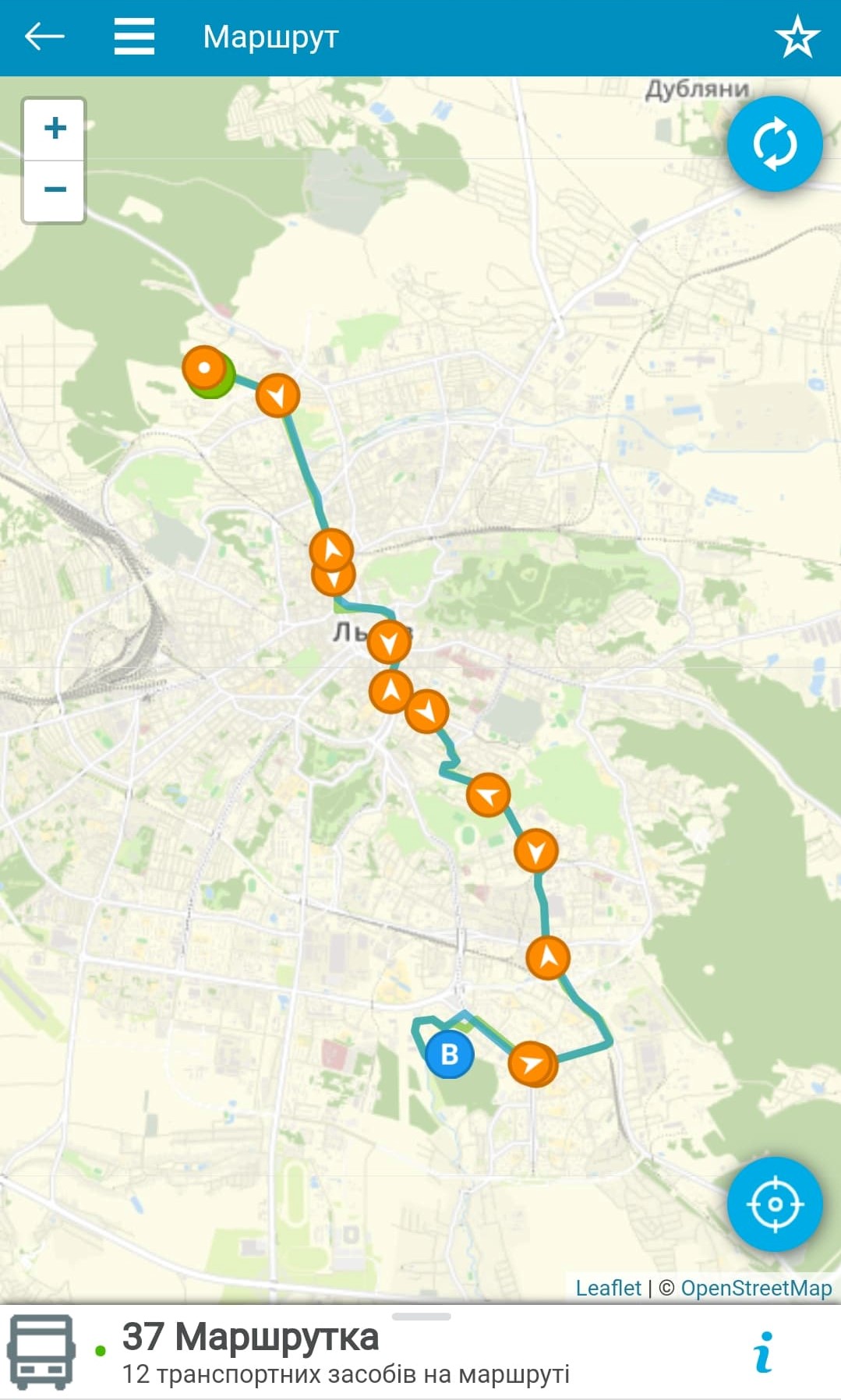
Task: Add route to favorites with star
Action: point(797,37)
